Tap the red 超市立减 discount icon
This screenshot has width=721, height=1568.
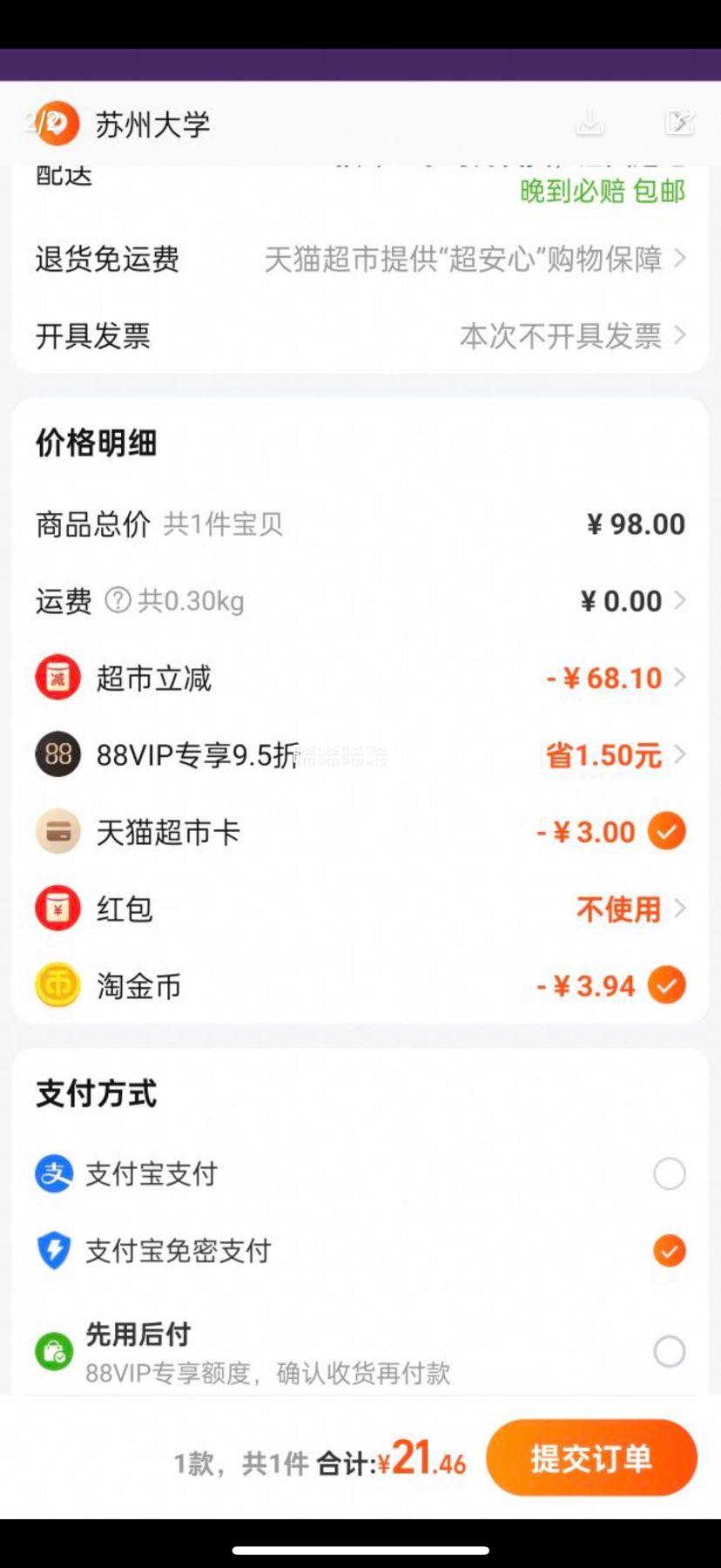coord(57,677)
